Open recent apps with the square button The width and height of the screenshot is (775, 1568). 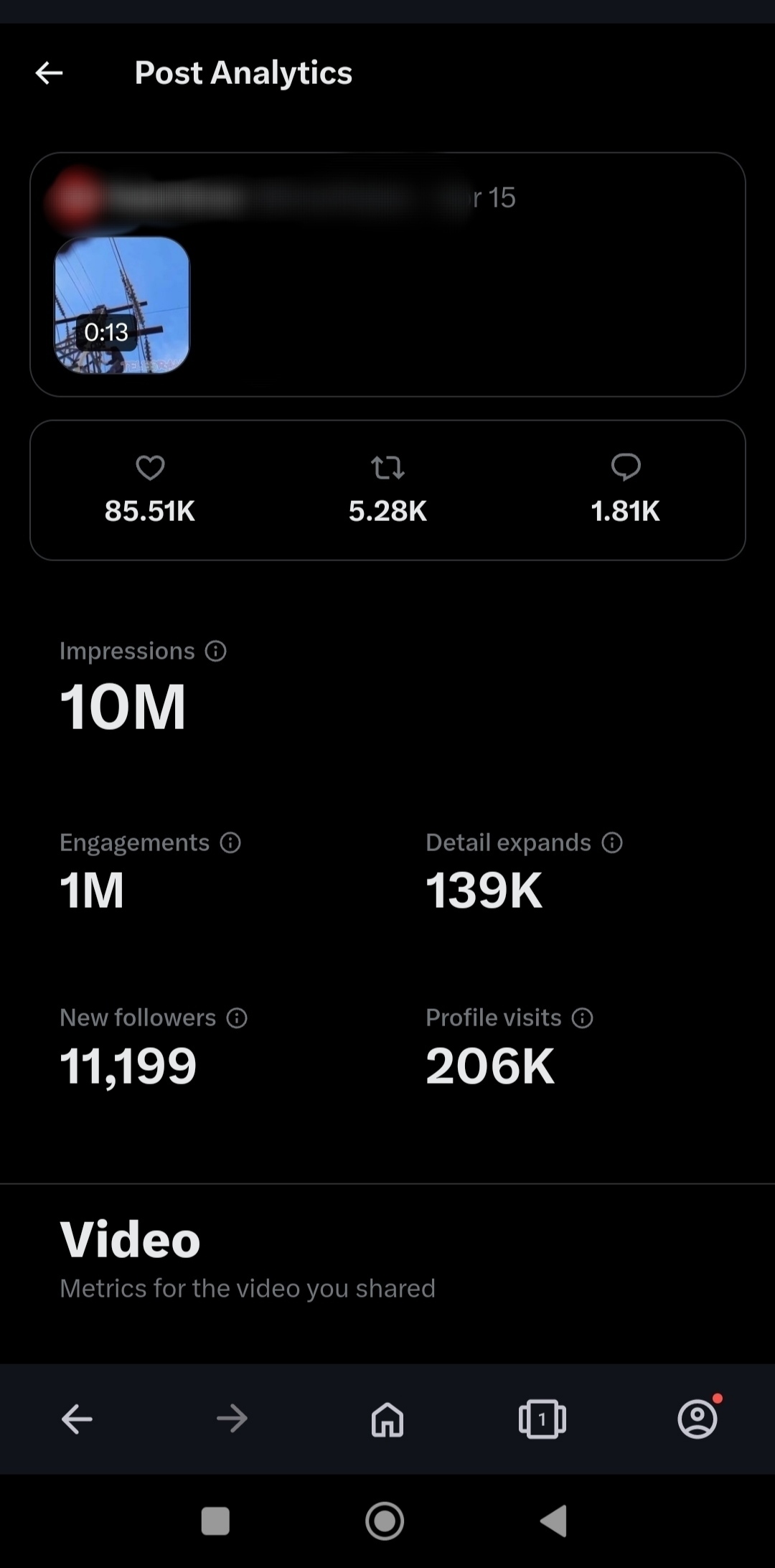(x=215, y=1521)
